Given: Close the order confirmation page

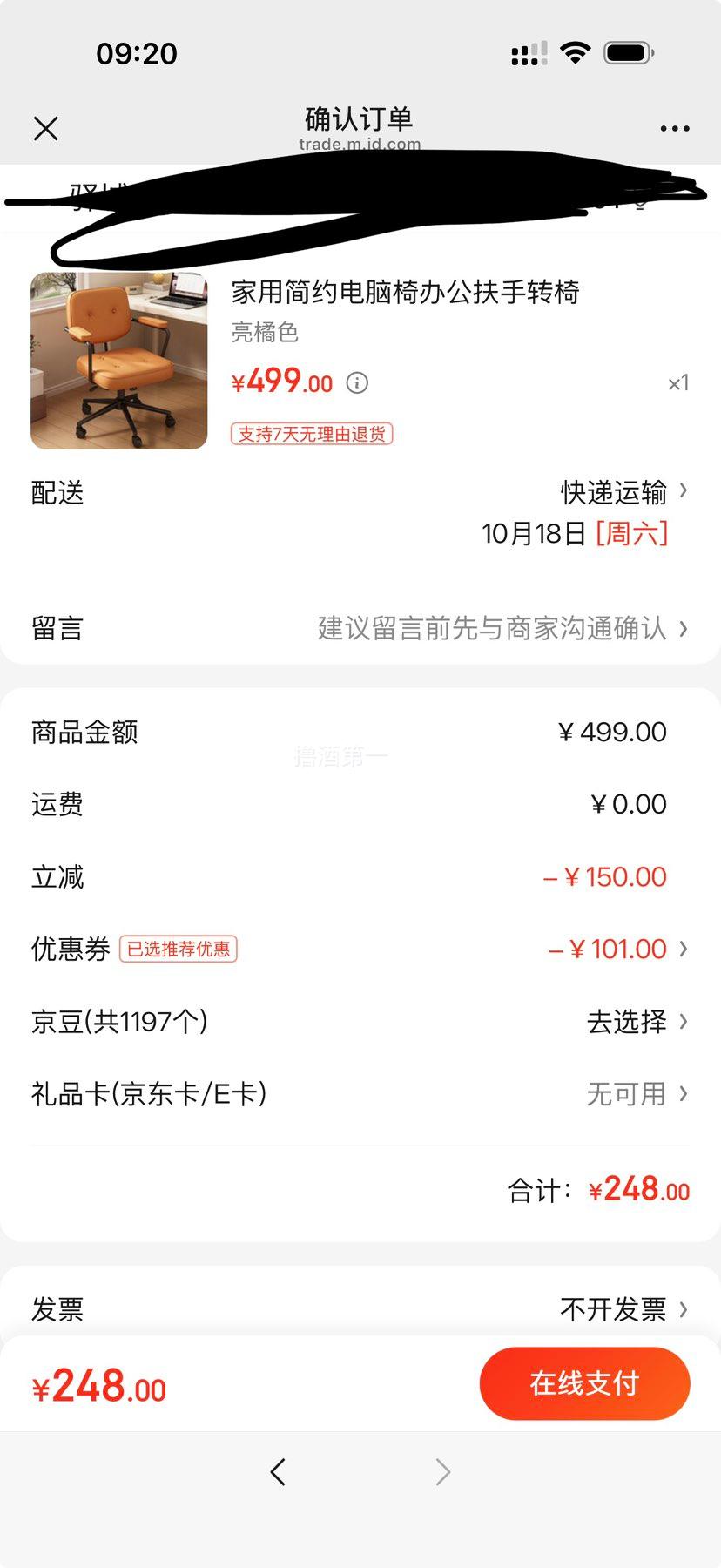Looking at the screenshot, I should coord(45,129).
